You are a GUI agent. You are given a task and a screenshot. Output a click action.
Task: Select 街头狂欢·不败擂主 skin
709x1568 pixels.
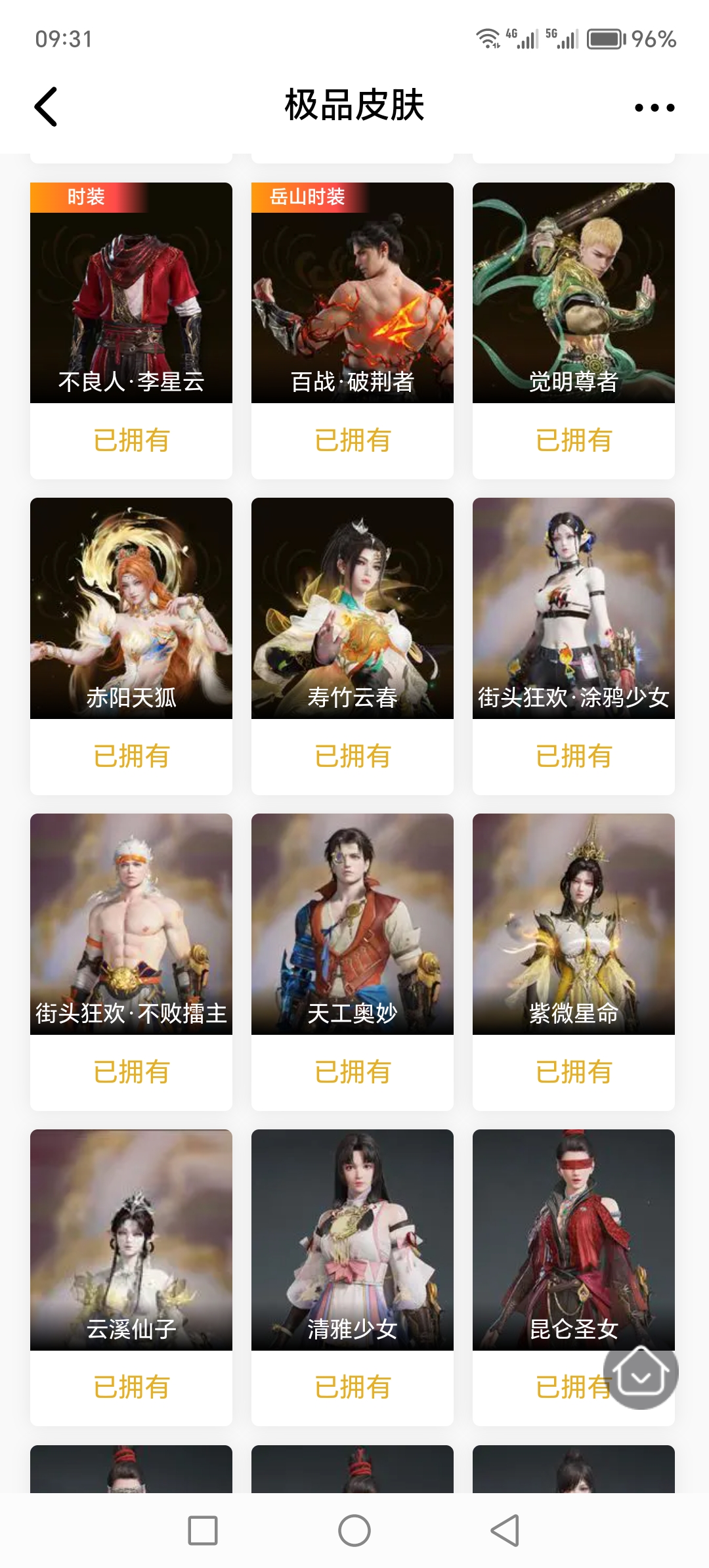point(131,924)
